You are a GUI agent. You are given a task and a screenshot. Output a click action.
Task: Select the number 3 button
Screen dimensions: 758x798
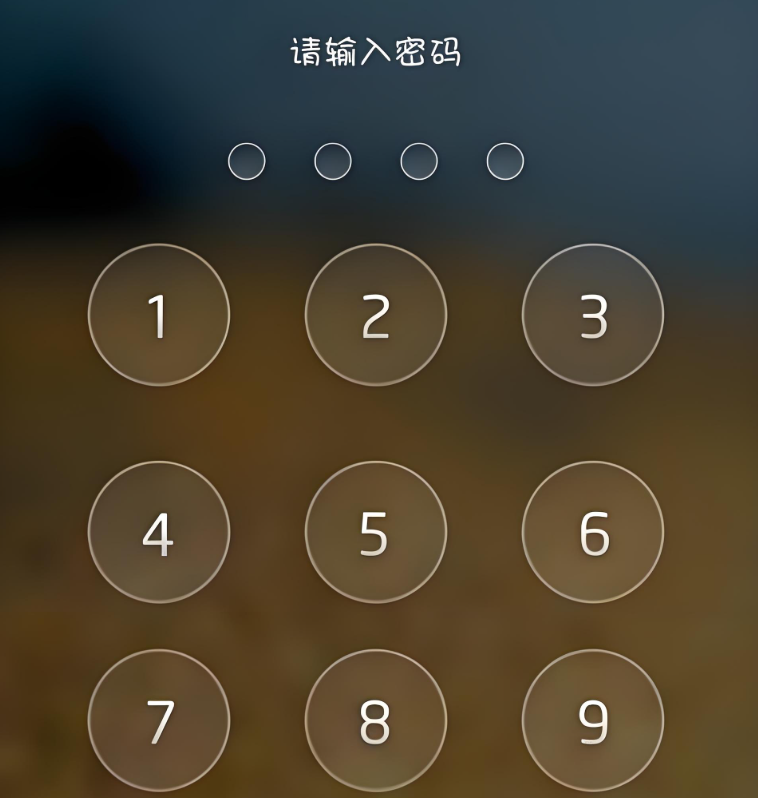click(x=592, y=315)
